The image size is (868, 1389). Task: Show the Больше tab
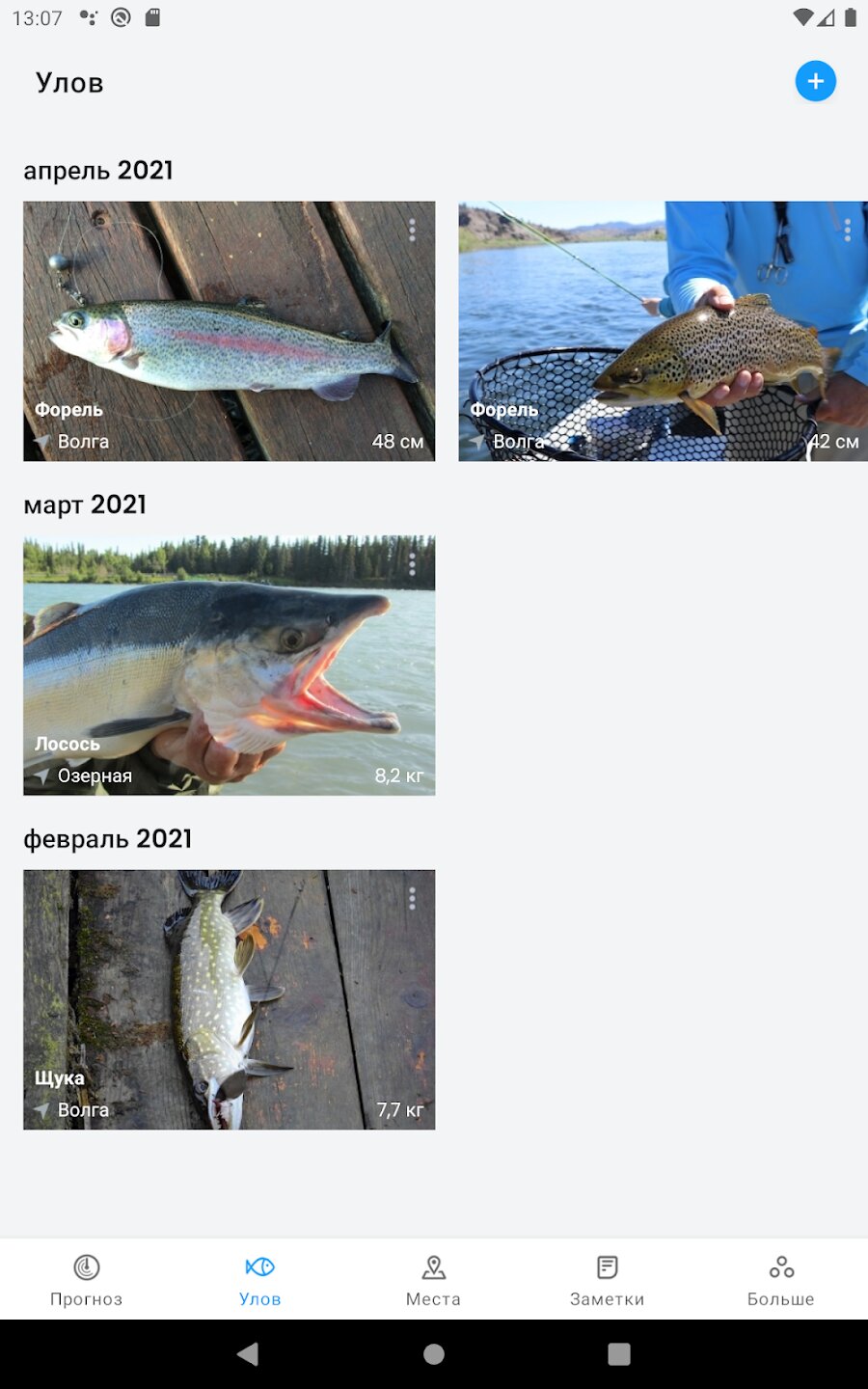781,1280
